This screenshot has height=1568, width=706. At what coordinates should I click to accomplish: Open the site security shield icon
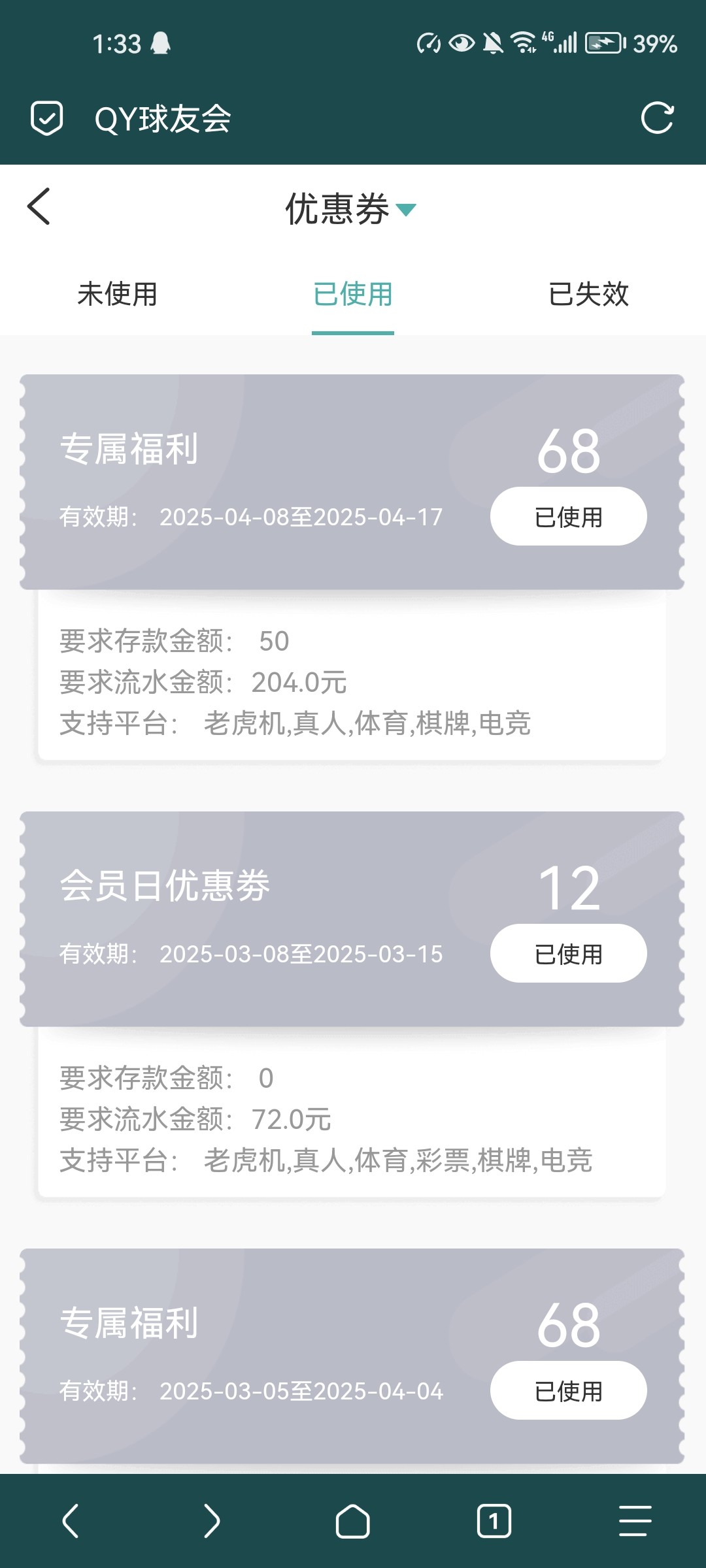(x=47, y=118)
